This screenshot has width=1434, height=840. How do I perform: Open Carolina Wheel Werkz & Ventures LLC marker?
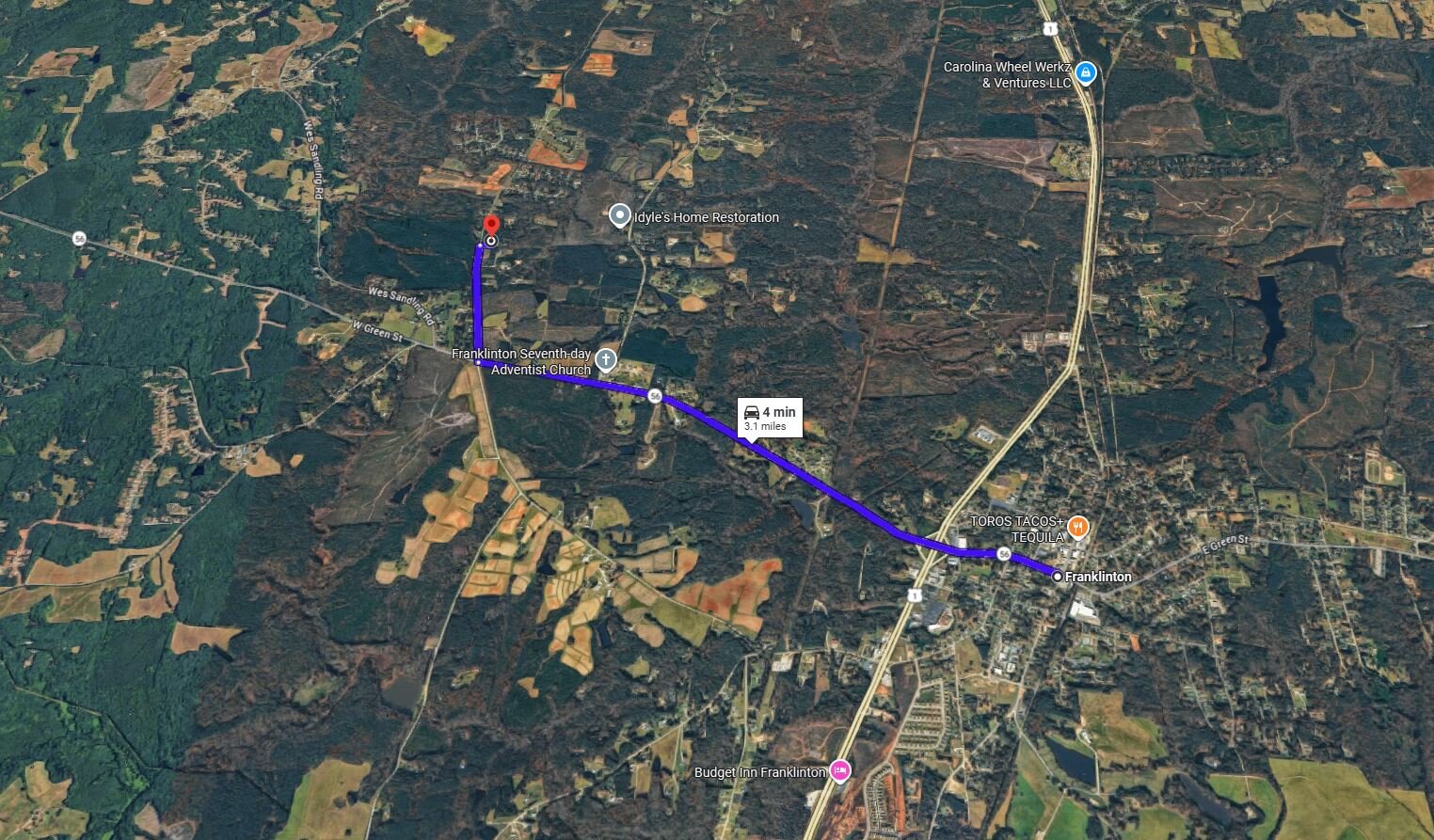[x=1085, y=72]
